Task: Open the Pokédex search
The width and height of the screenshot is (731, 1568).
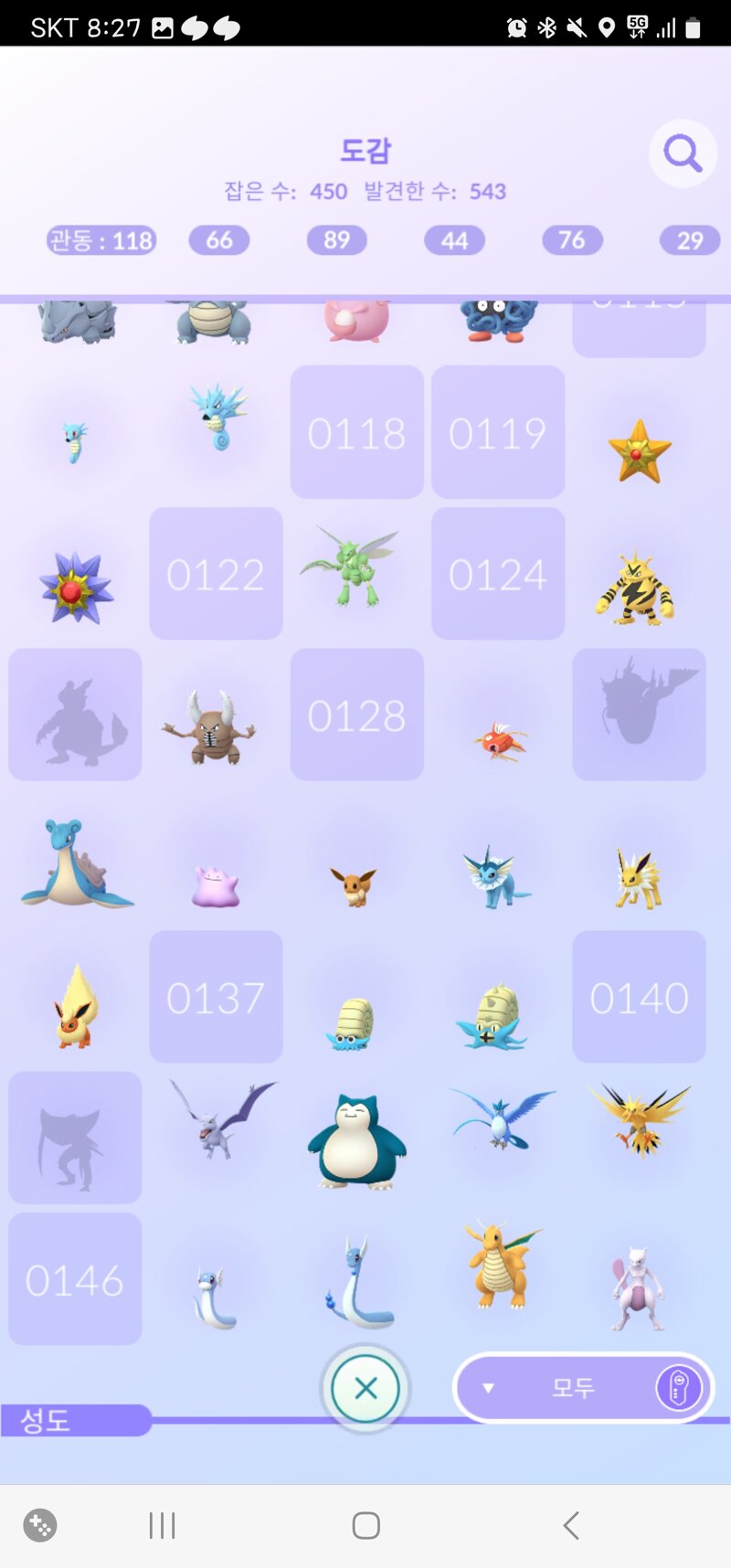Action: coord(682,154)
